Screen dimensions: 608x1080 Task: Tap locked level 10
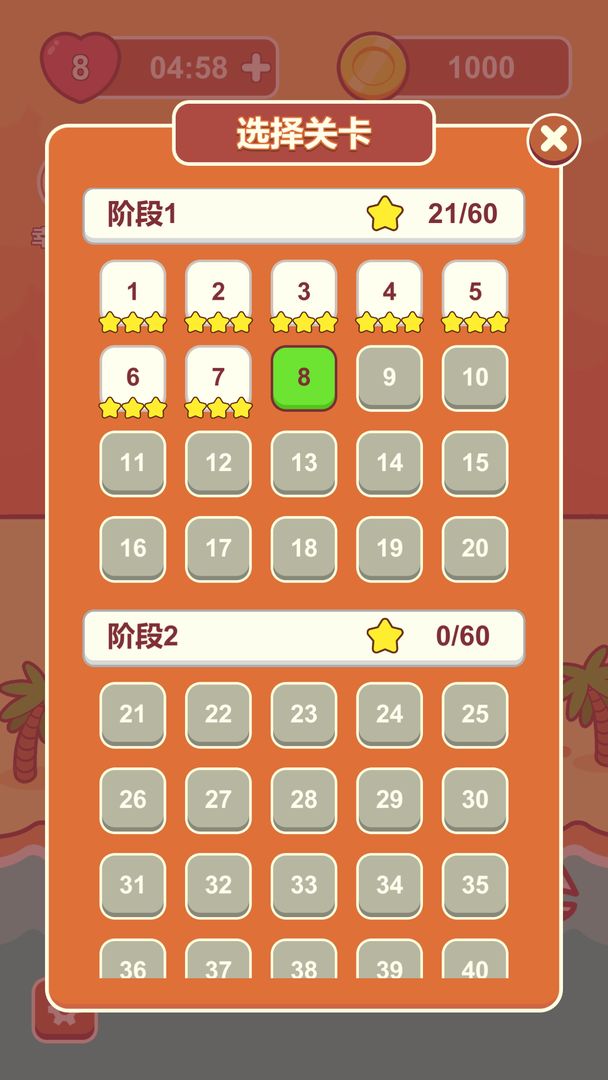click(x=475, y=378)
